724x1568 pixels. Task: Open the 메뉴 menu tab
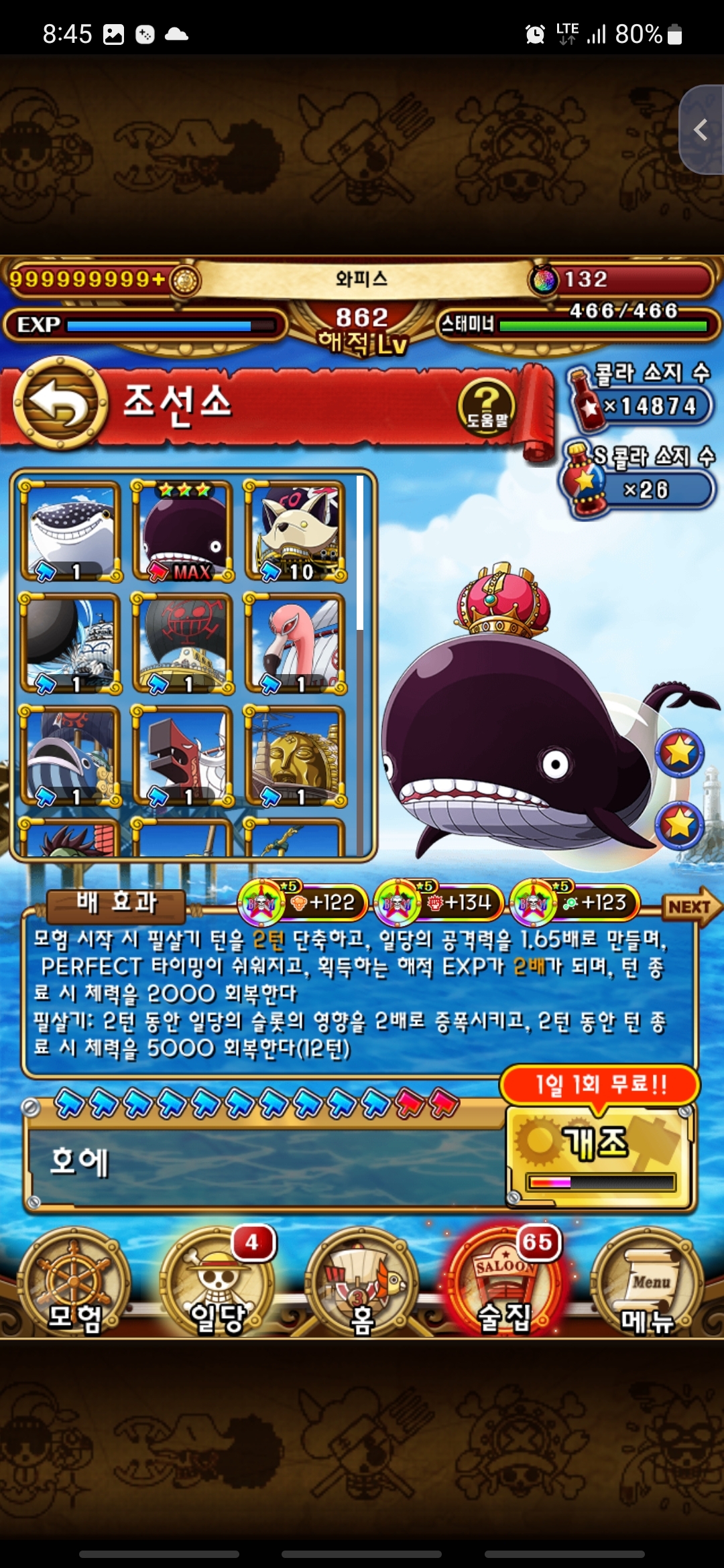[647, 1281]
